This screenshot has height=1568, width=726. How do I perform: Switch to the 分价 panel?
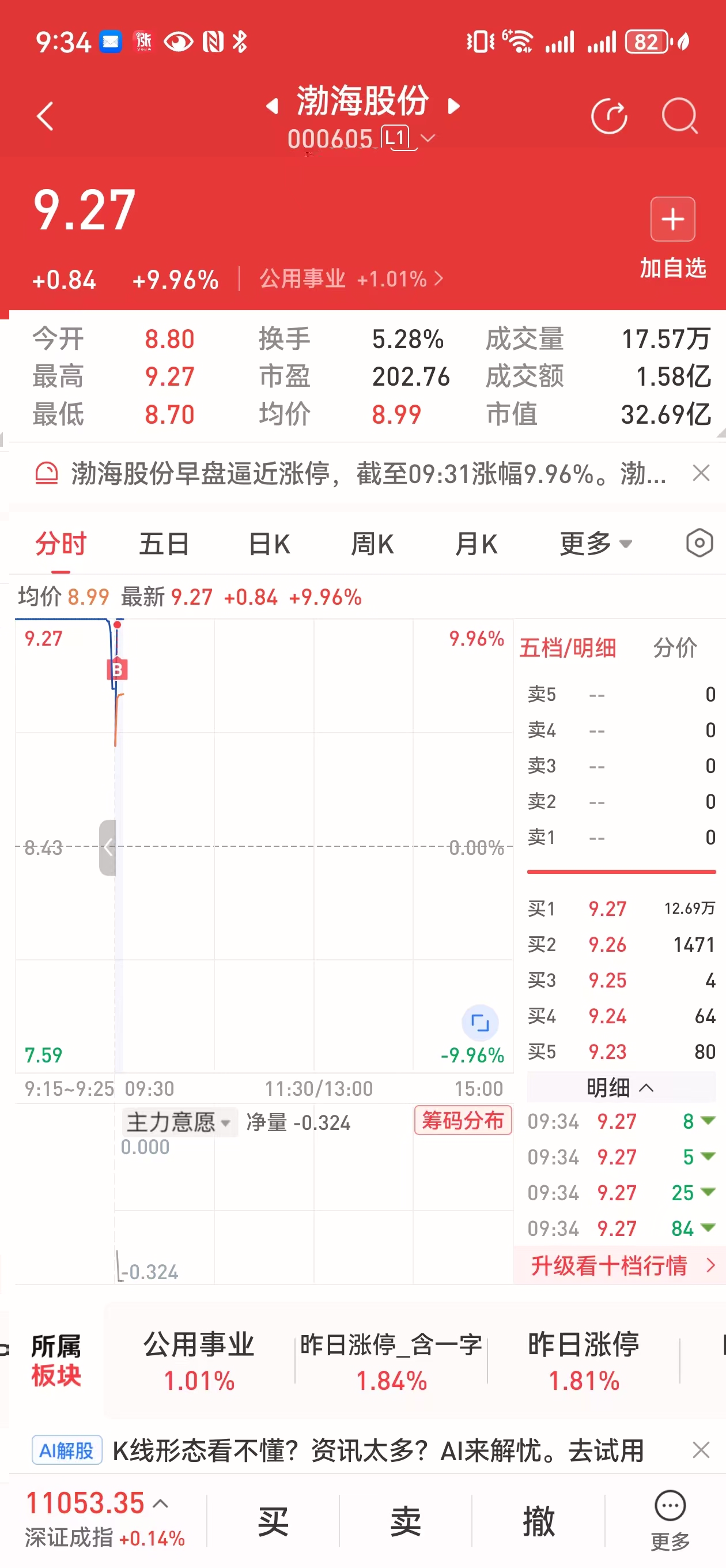pyautogui.click(x=675, y=647)
